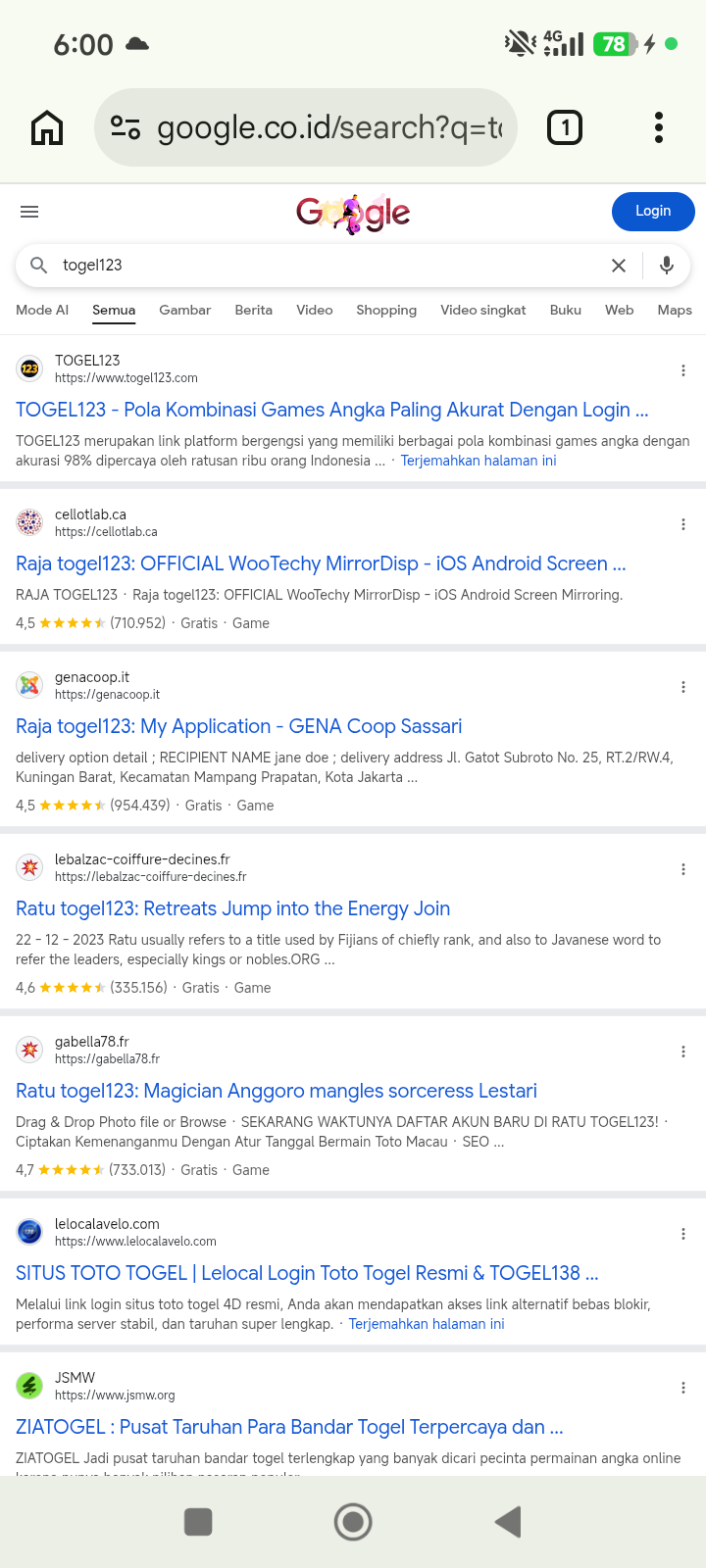Open the SITUS TOTO TOGEL Lelocal result
Image resolution: width=706 pixels, height=1568 pixels.
point(307,1273)
